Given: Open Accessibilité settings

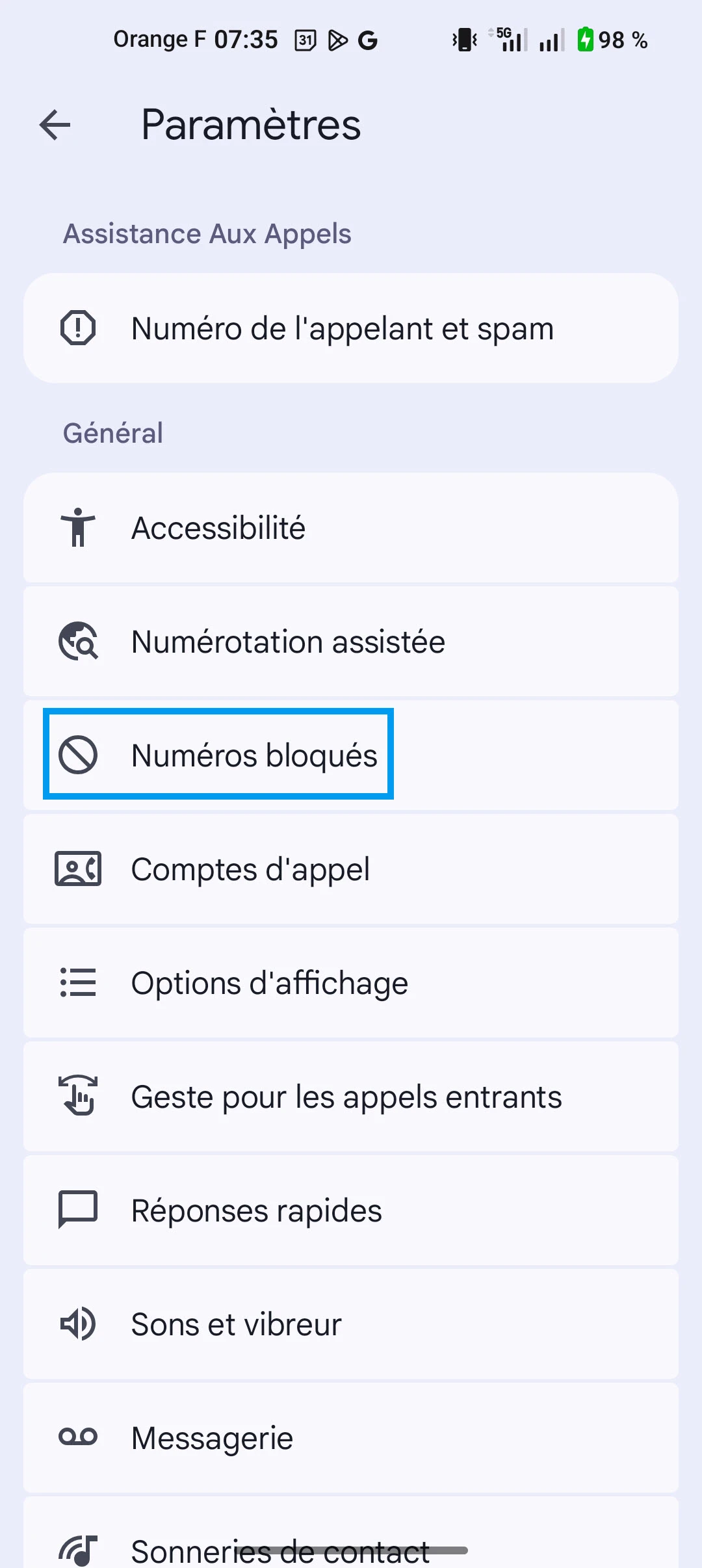Looking at the screenshot, I should [x=351, y=528].
